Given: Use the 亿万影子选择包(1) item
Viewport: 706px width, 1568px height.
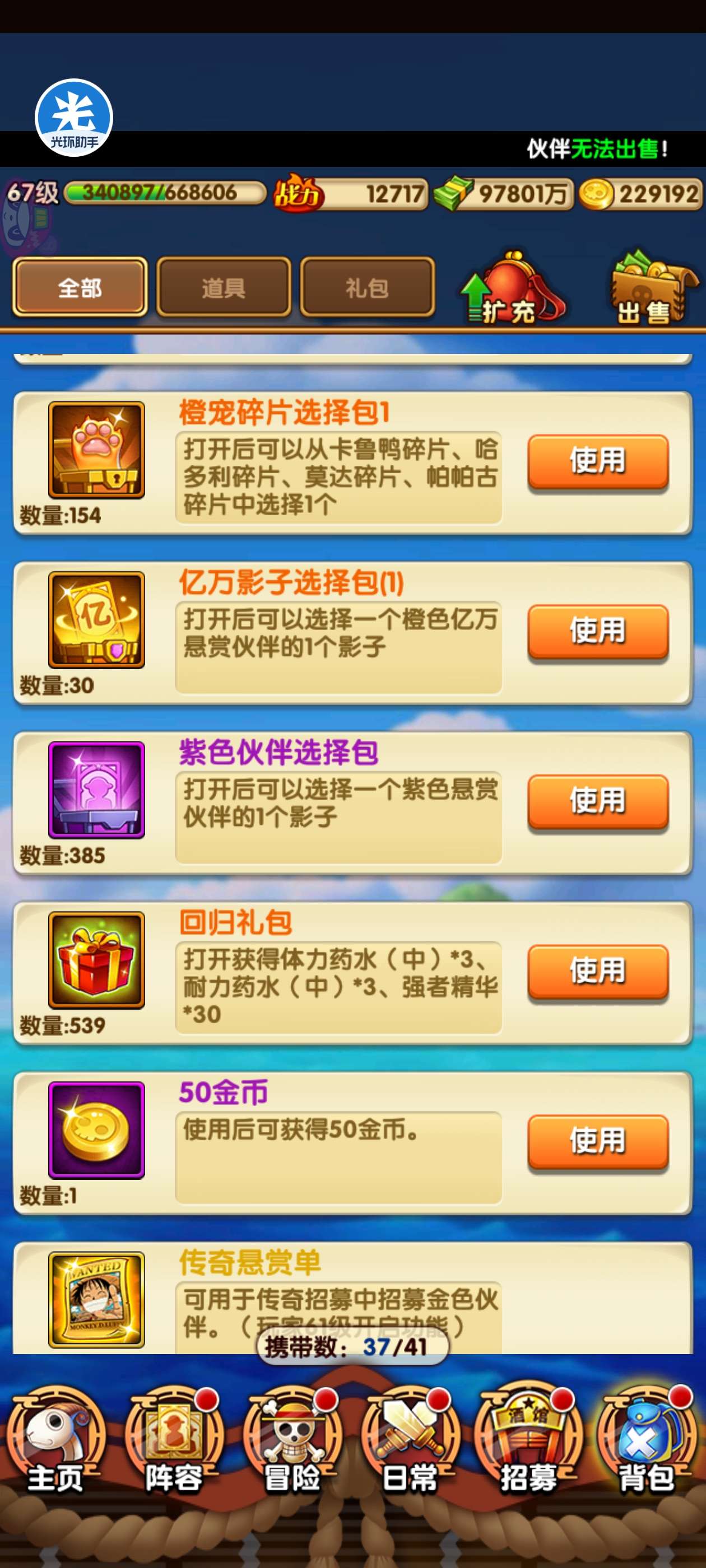Looking at the screenshot, I should tap(597, 631).
